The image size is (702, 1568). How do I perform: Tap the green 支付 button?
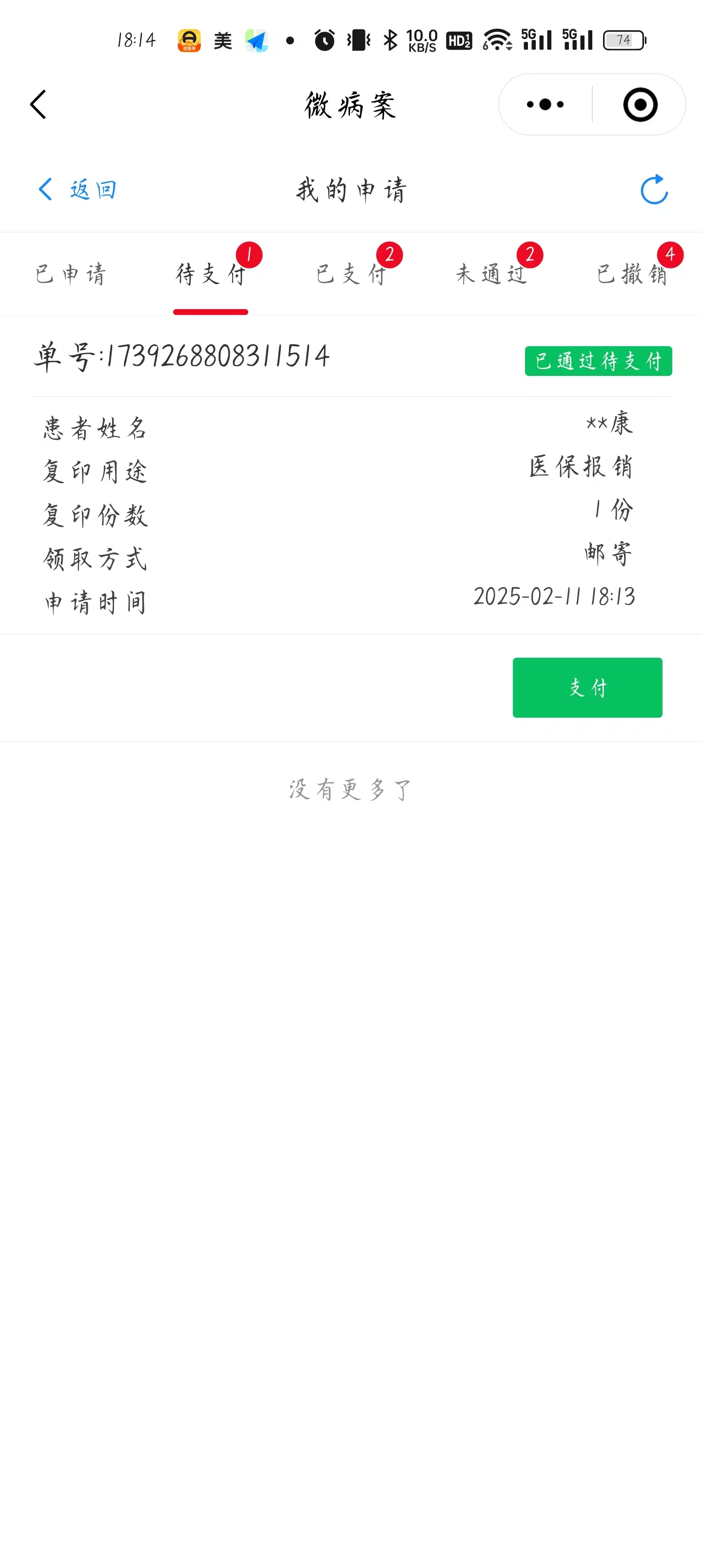click(587, 687)
